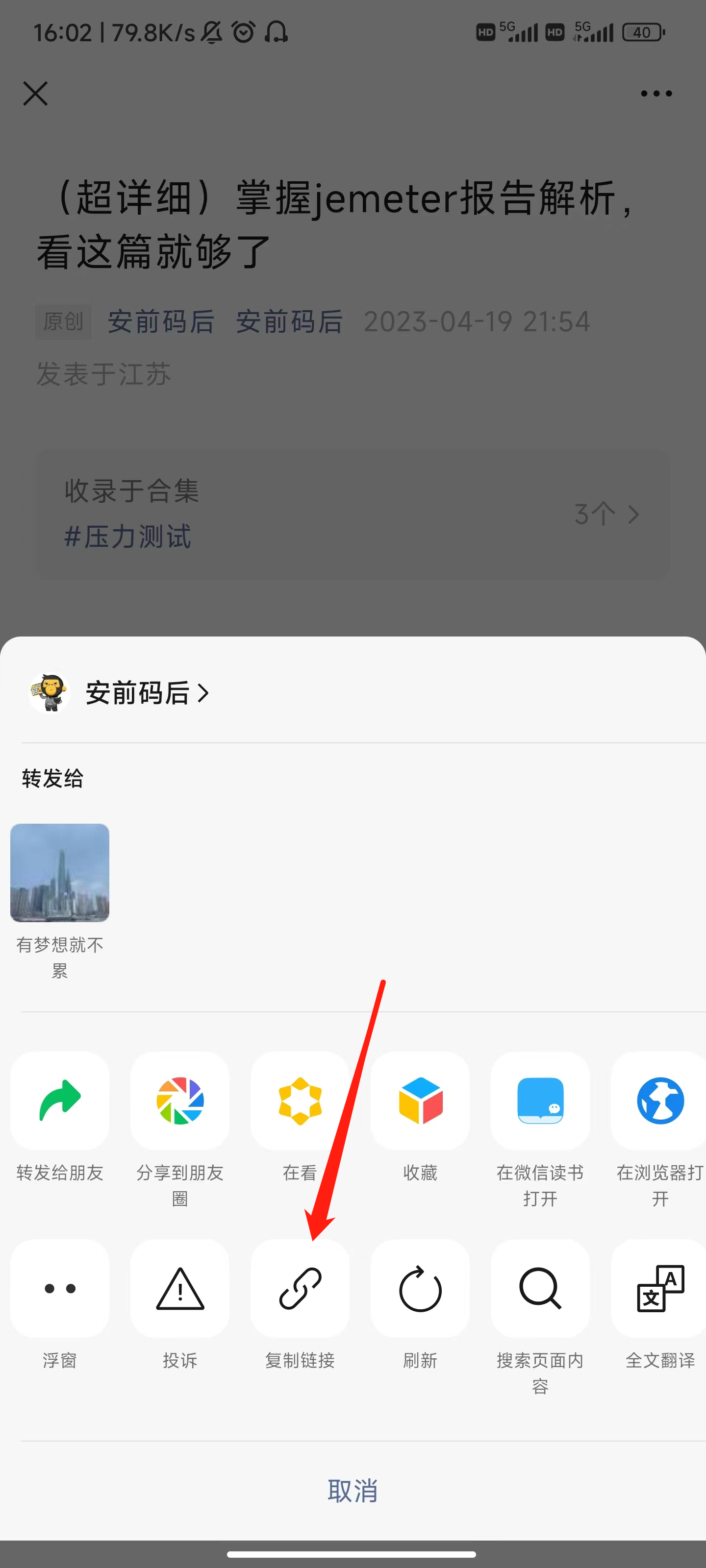Image resolution: width=706 pixels, height=1568 pixels.
Task: Refresh the page with 刷新
Action: point(420,1289)
